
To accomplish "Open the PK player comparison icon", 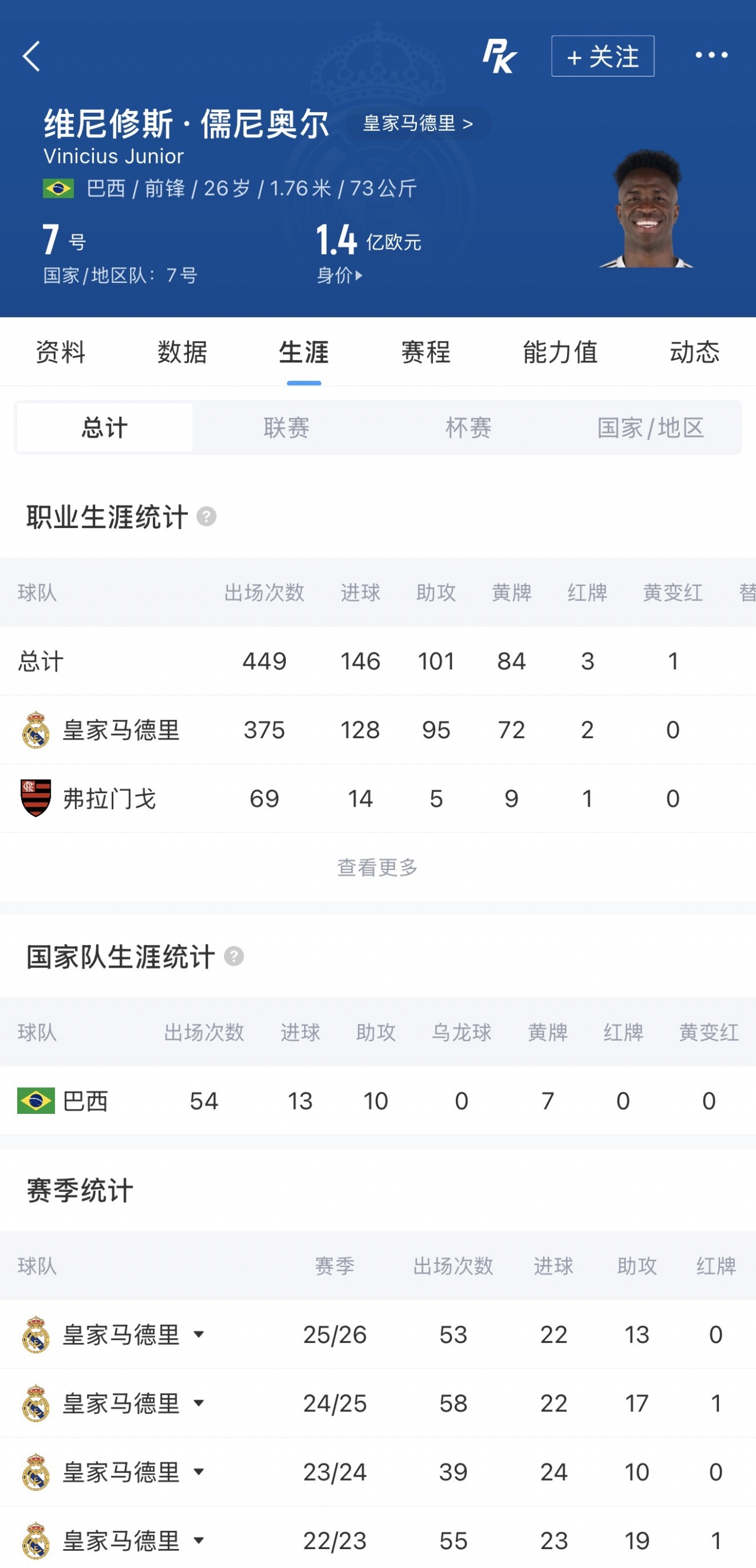I will pos(500,56).
